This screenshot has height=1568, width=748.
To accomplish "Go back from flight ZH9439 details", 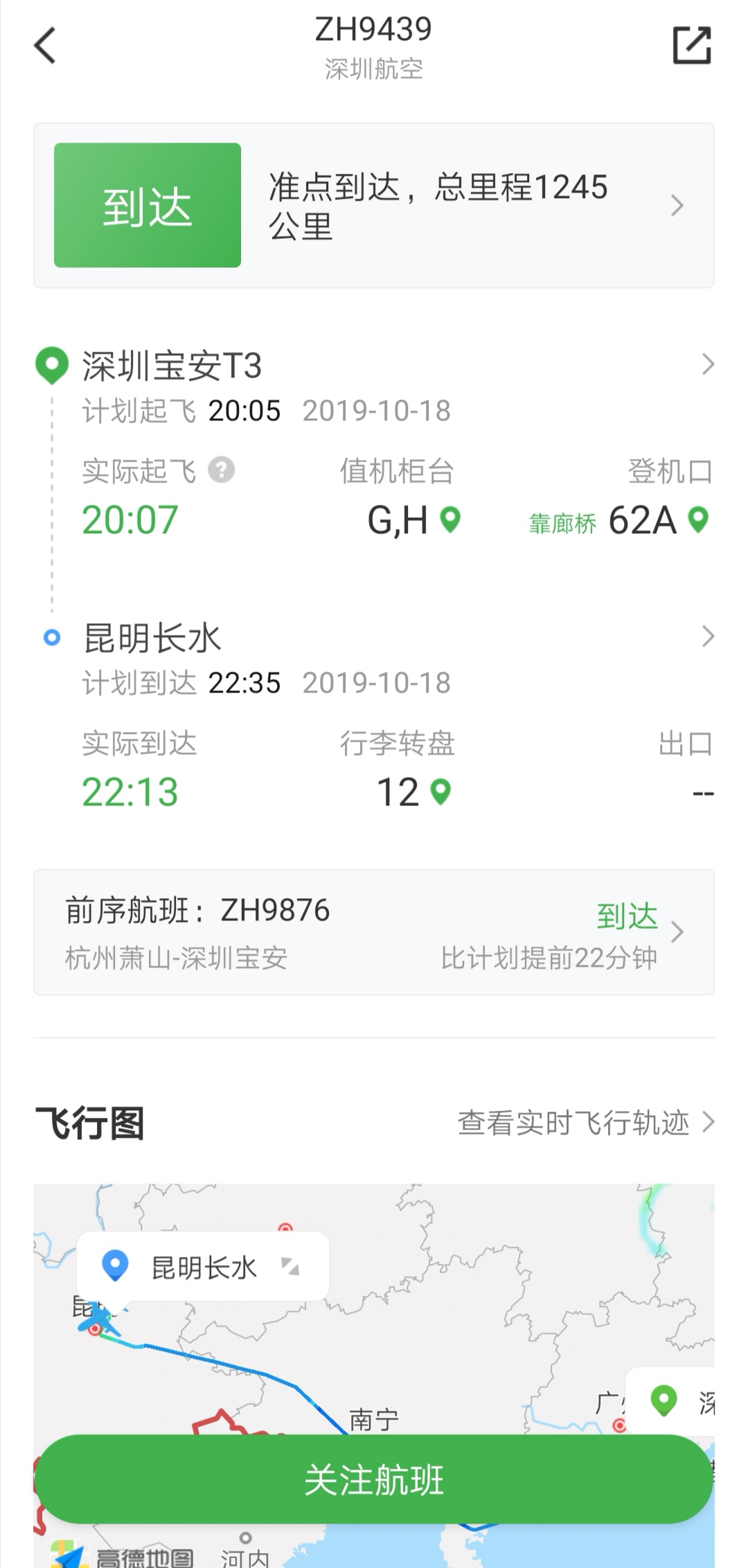I will coord(45,46).
